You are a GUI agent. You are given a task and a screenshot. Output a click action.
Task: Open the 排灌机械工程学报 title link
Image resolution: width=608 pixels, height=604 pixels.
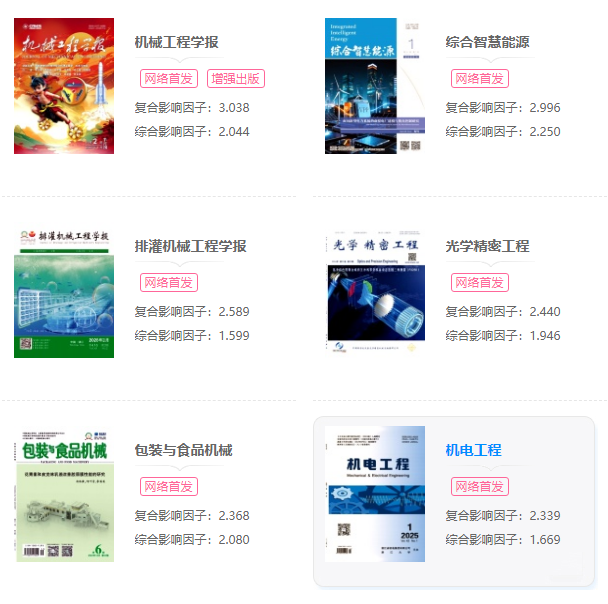pyautogui.click(x=190, y=246)
